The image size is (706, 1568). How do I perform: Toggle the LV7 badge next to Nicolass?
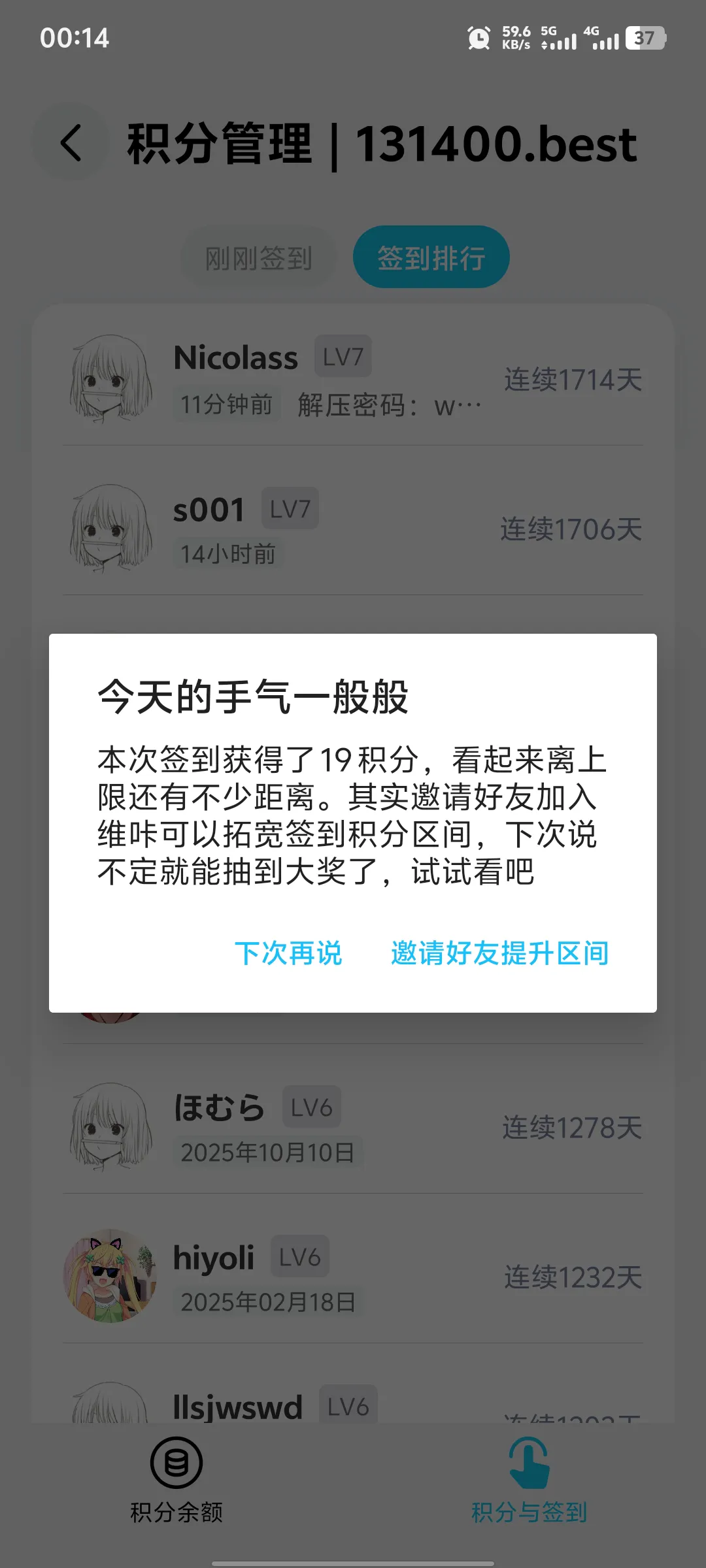tap(343, 356)
